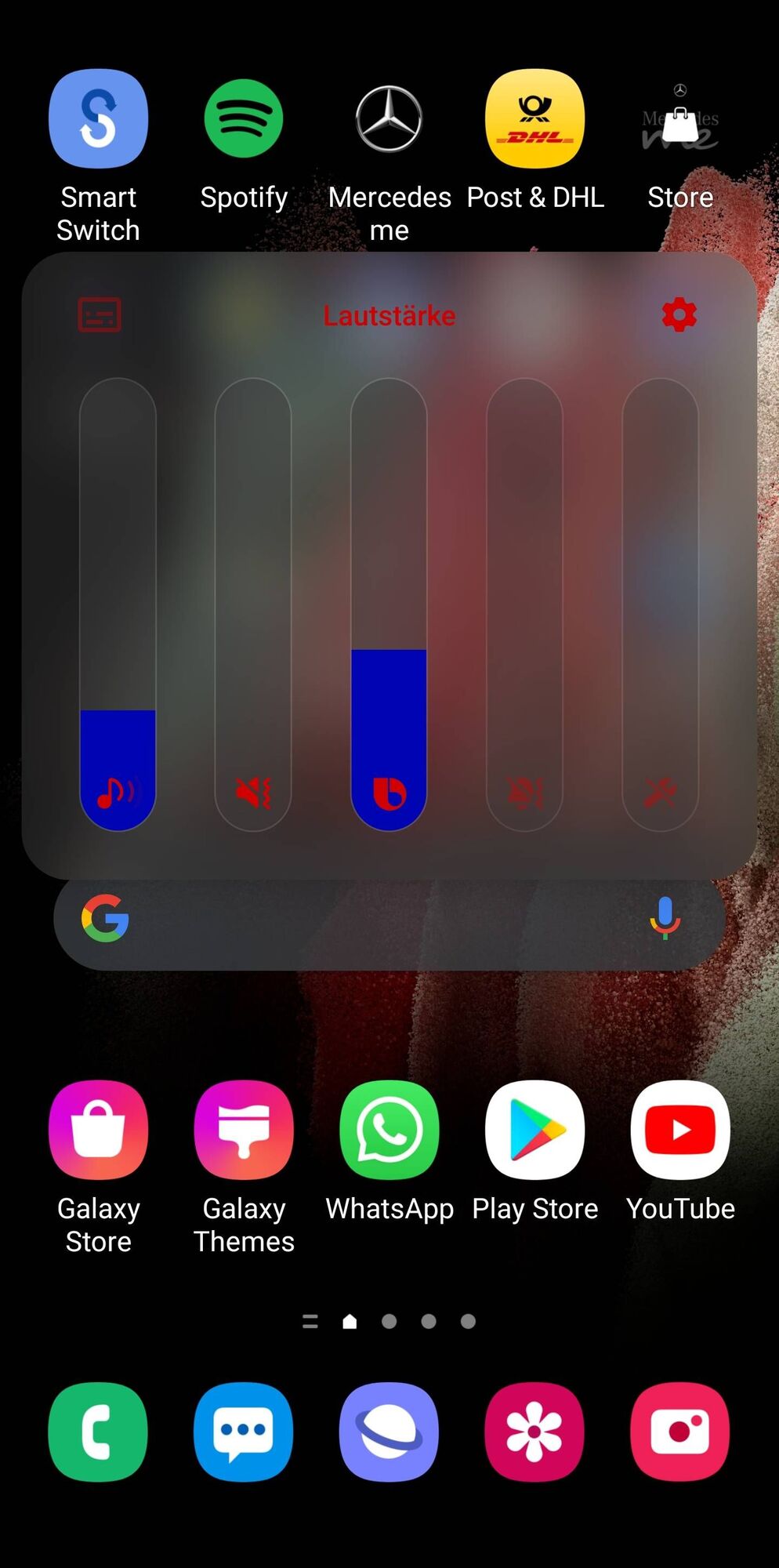
Task: Launch Spotify
Action: [x=244, y=119]
